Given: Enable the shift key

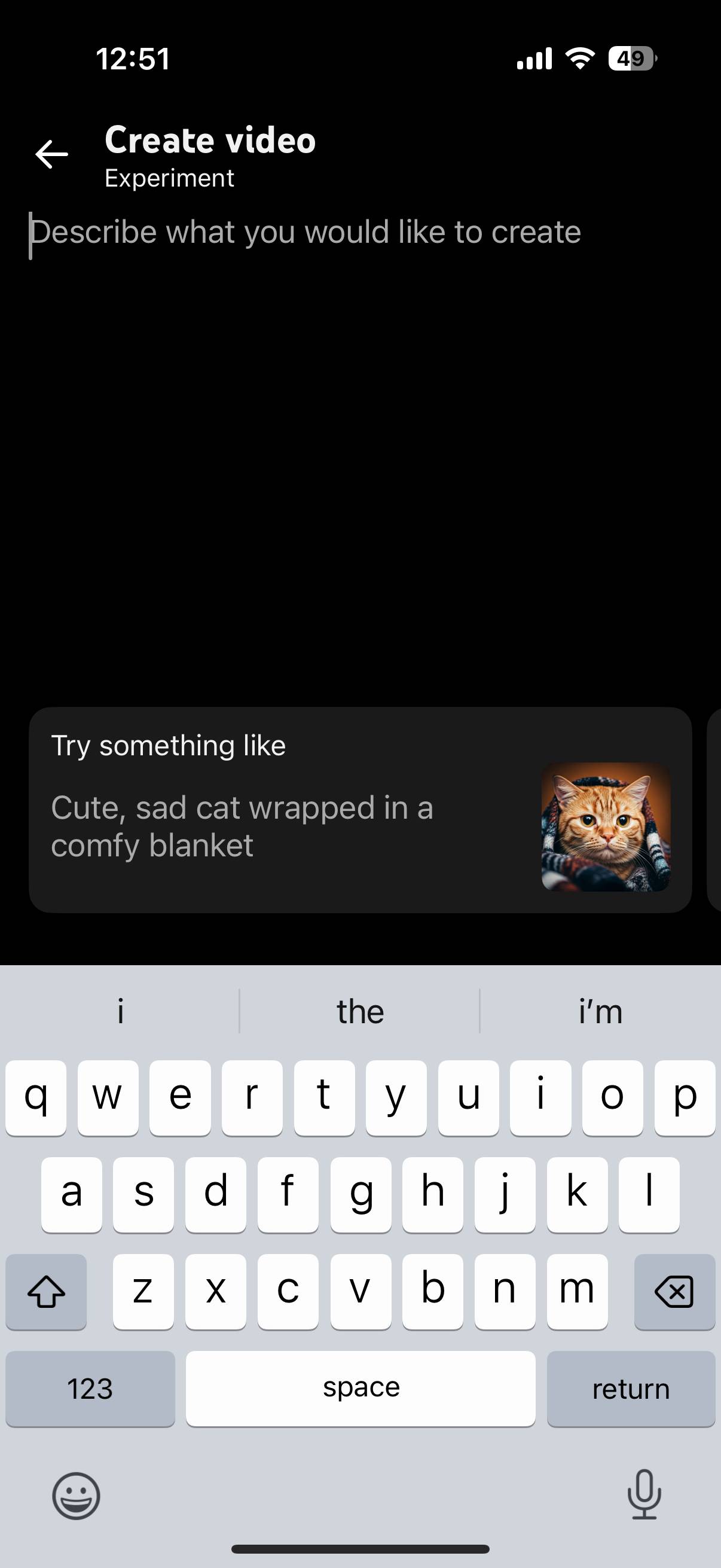Looking at the screenshot, I should tap(46, 1291).
